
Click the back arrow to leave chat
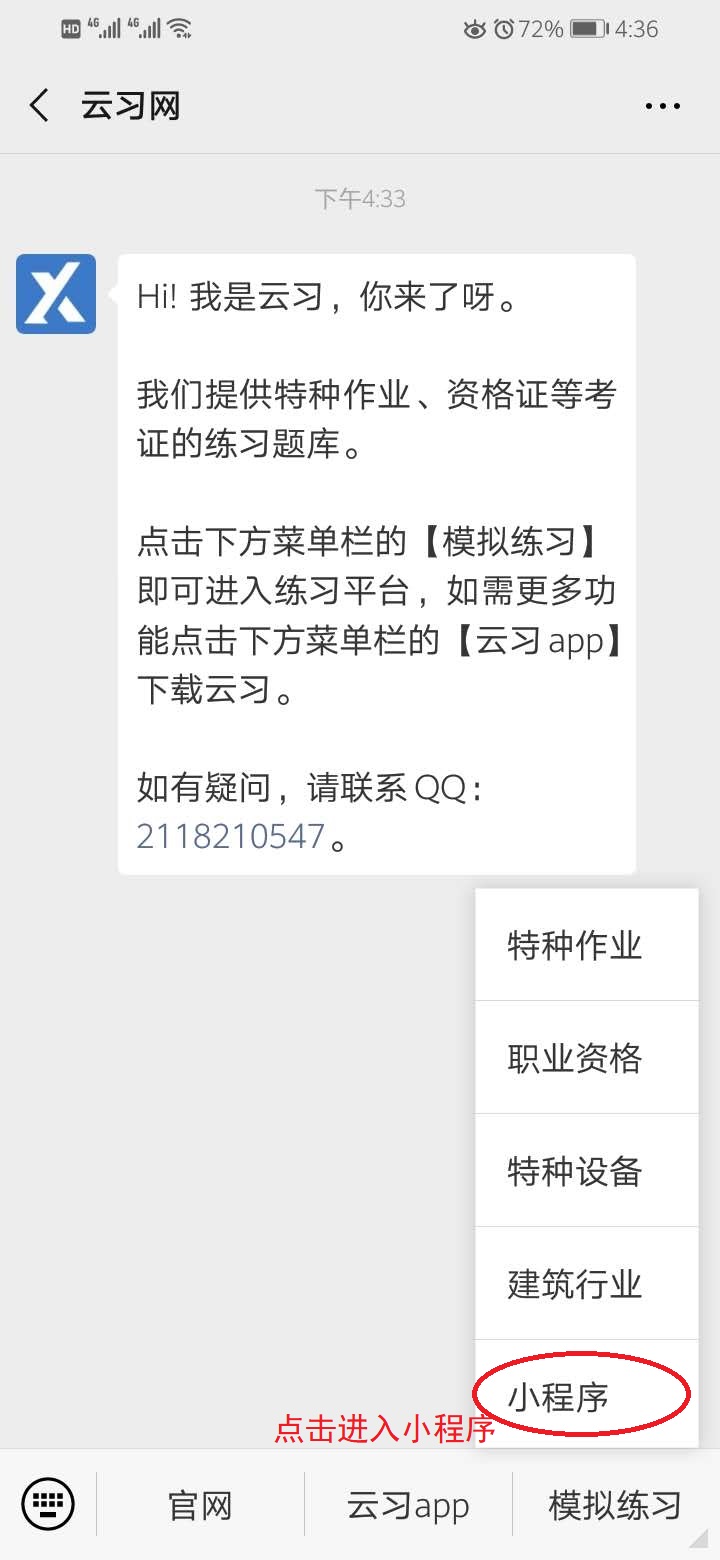coord(38,104)
